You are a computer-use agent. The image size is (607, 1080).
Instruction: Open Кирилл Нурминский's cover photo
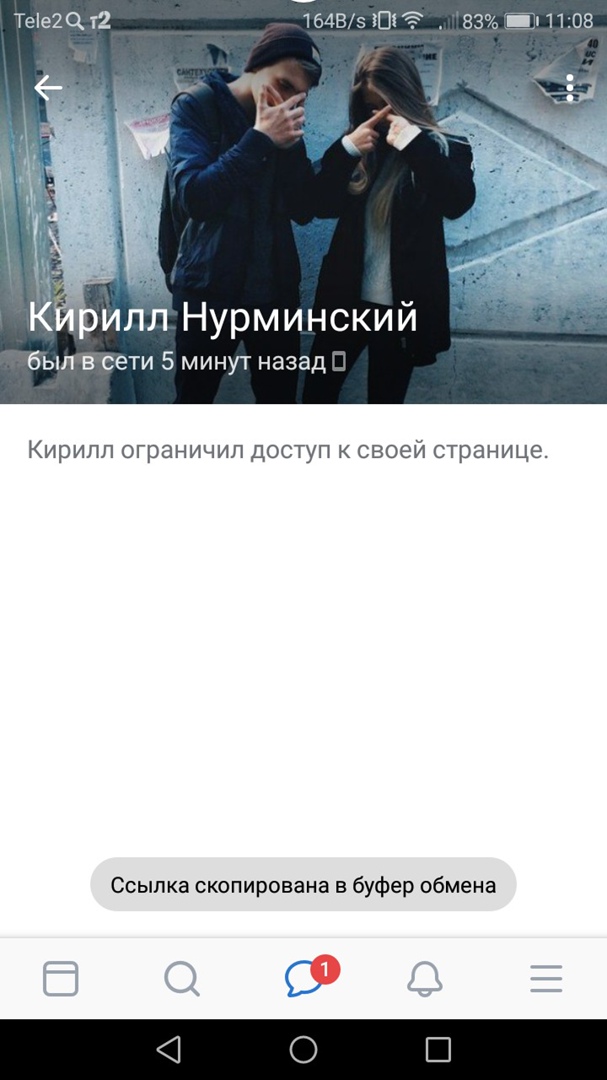click(x=303, y=200)
